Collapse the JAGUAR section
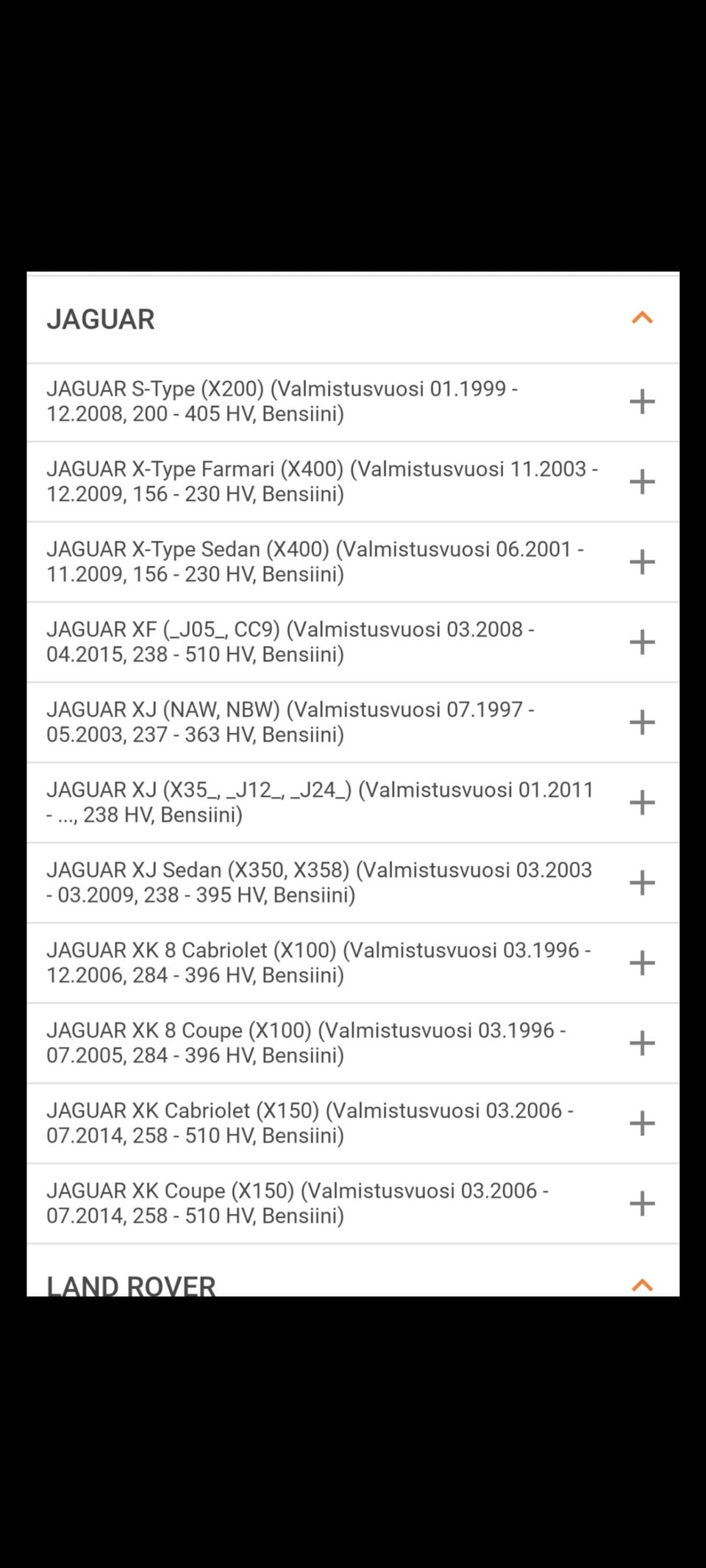The image size is (706, 1568). coord(642,318)
